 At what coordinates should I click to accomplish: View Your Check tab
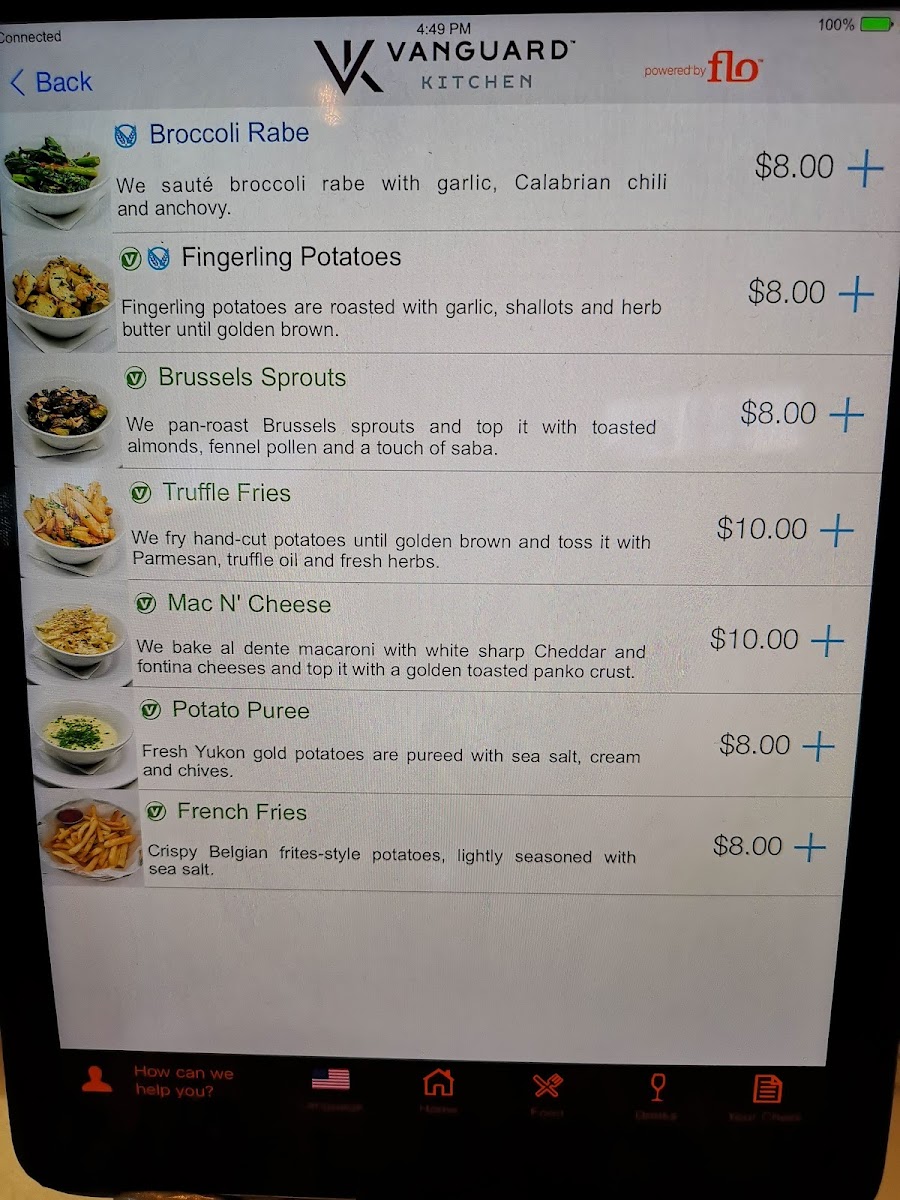(x=766, y=1095)
